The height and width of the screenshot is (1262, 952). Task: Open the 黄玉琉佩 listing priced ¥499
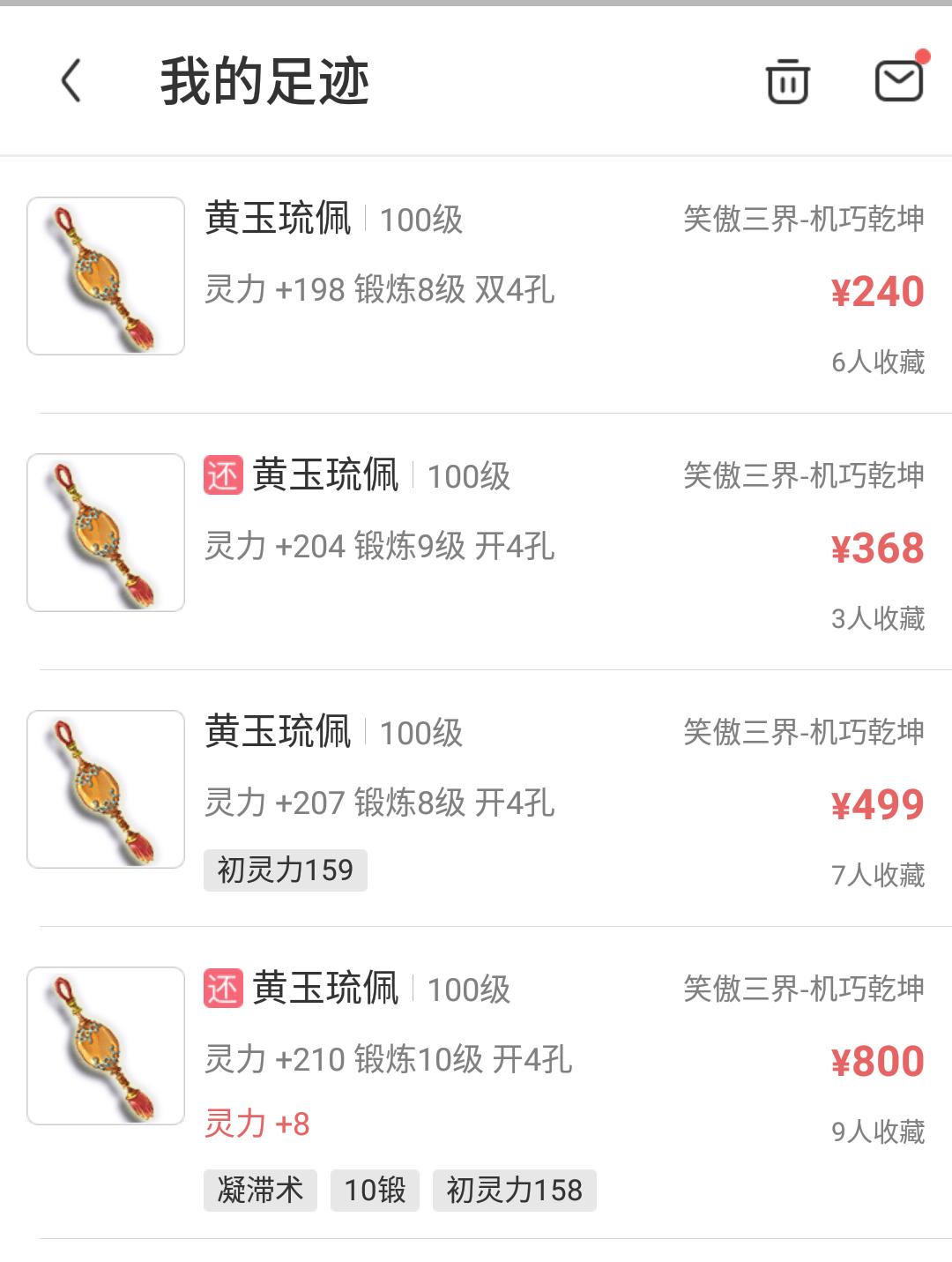[x=476, y=798]
